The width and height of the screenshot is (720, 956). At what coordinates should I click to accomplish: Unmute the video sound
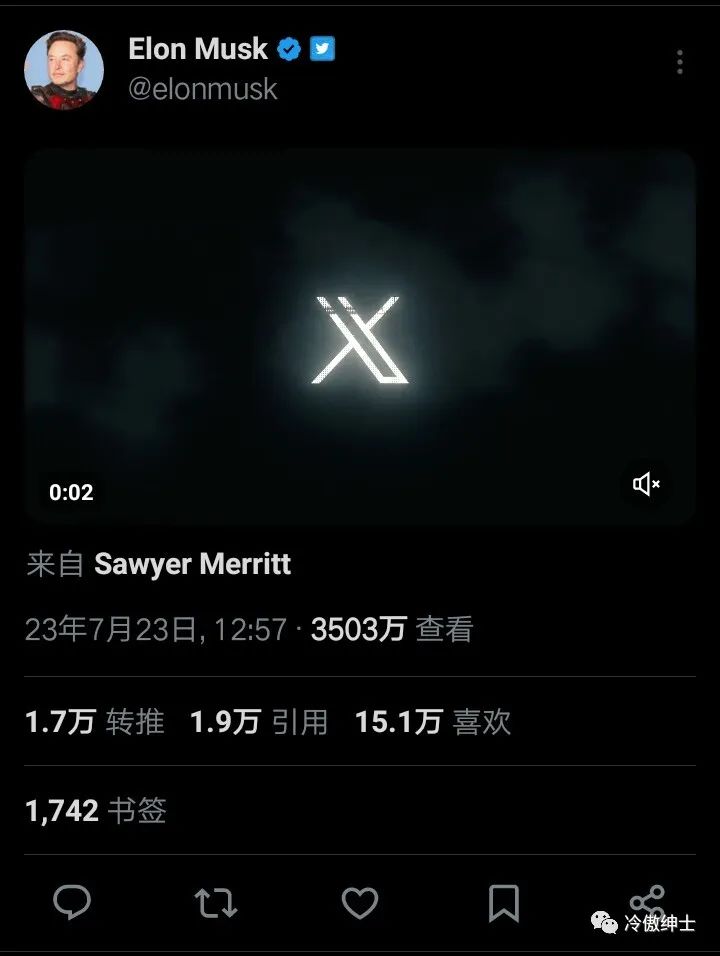[647, 485]
